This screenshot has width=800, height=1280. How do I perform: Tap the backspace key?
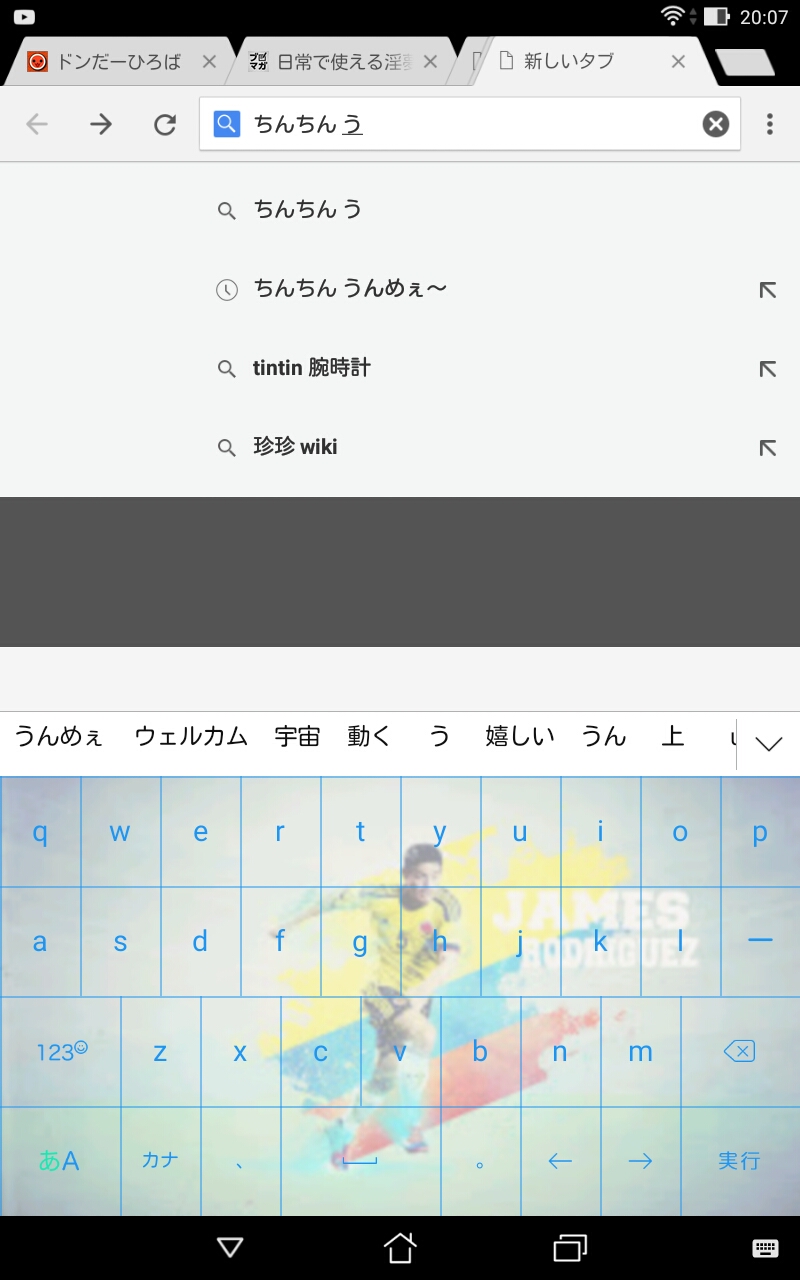pos(739,1051)
